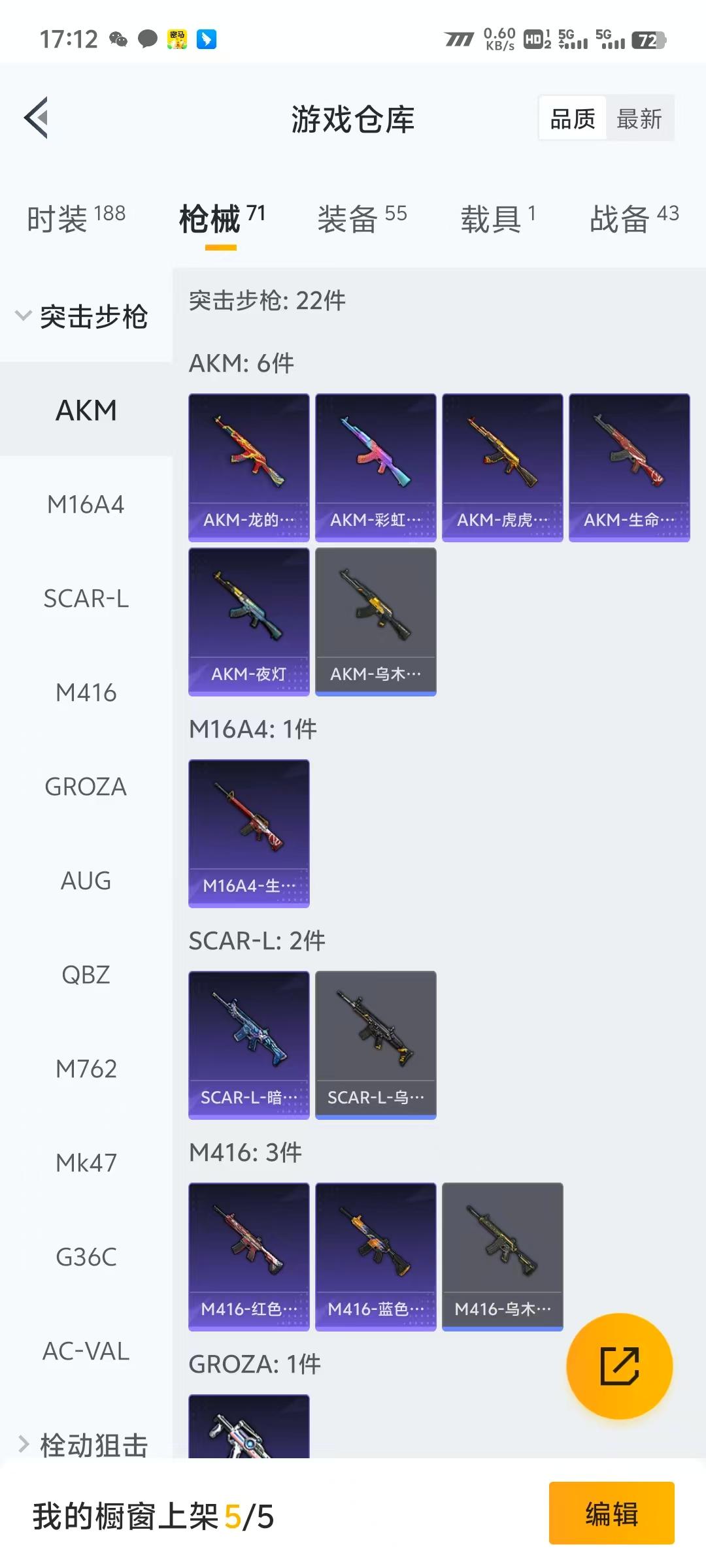Open the SCAR-L-暗 skin tile
Screen dimensions: 706x1568
pos(249,1045)
